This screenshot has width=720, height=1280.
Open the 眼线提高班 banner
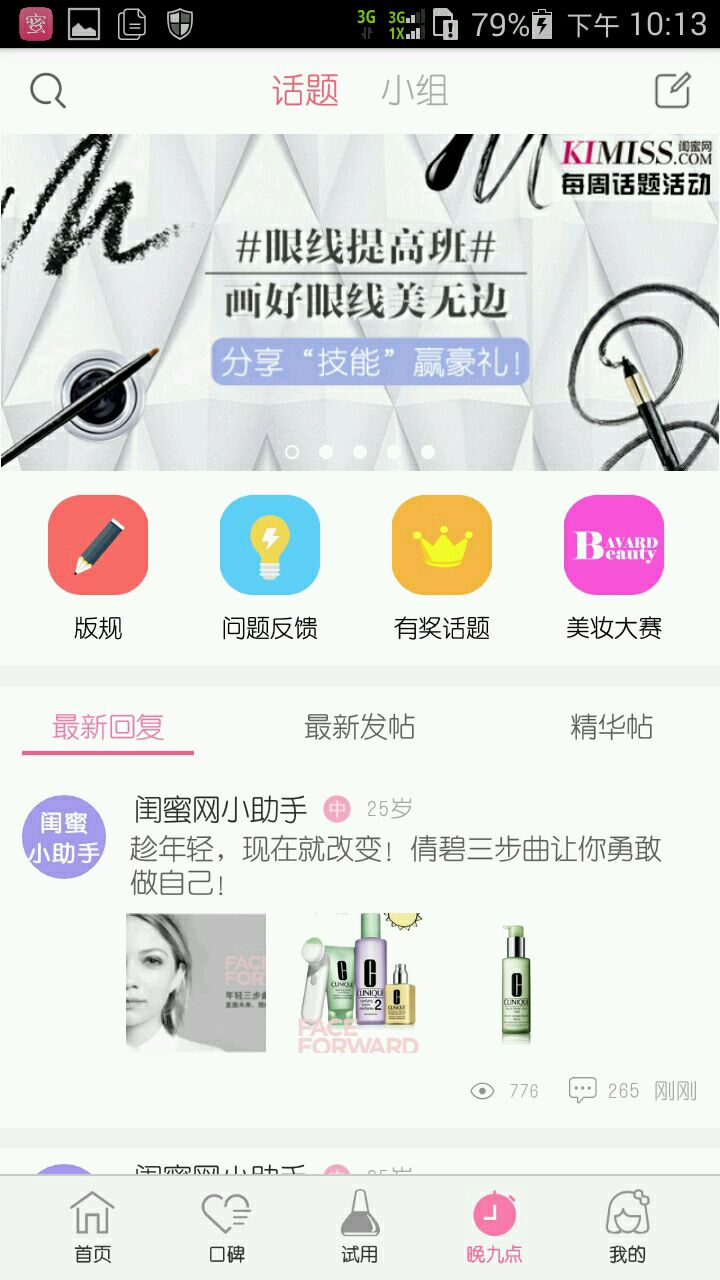point(360,302)
